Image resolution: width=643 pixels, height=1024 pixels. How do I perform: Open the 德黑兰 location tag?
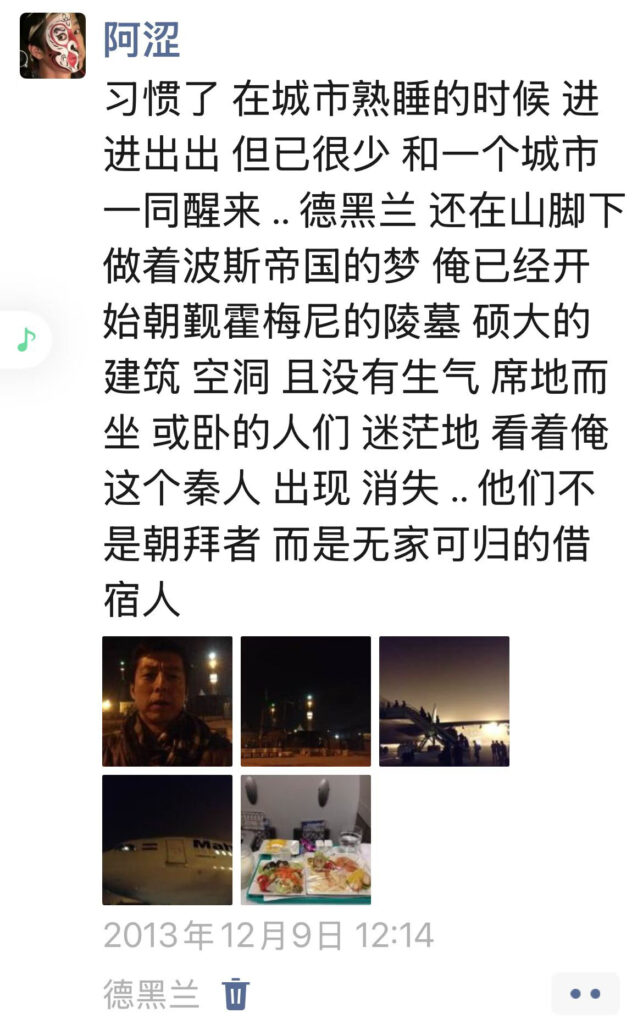151,994
